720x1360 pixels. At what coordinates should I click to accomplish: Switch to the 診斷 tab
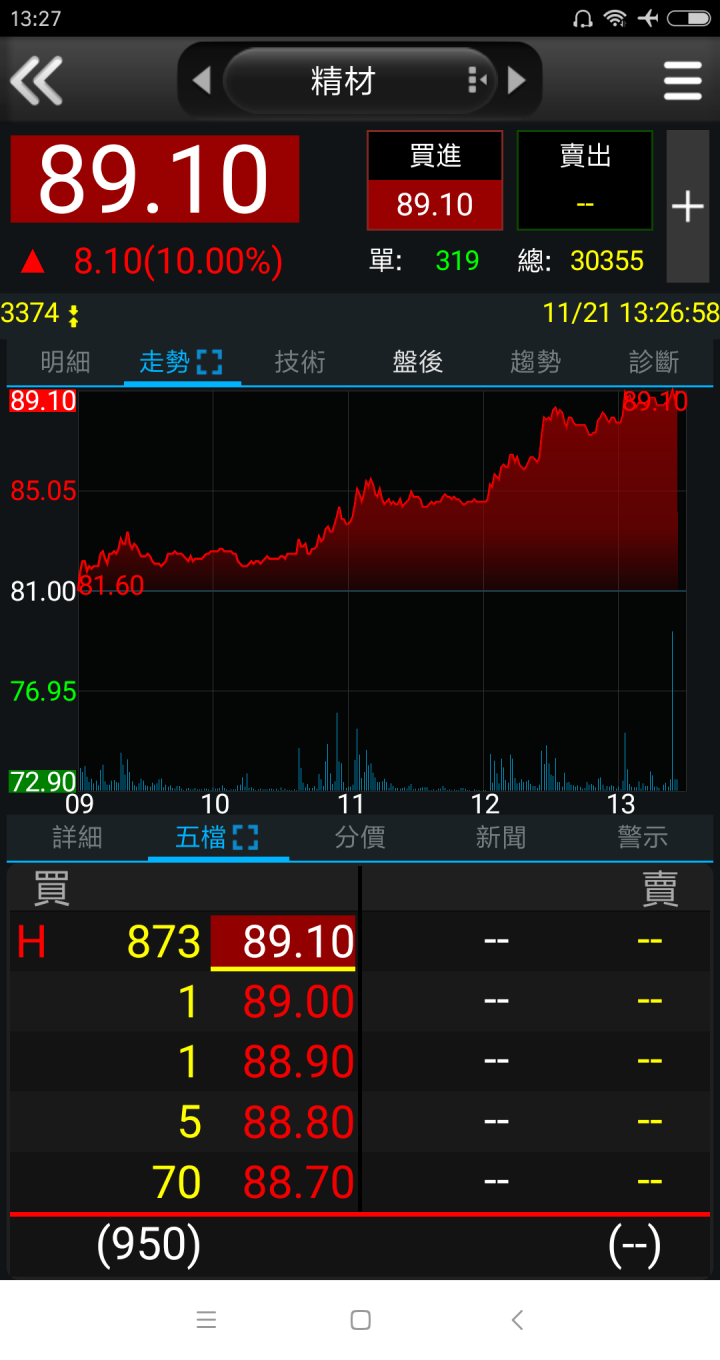(654, 362)
